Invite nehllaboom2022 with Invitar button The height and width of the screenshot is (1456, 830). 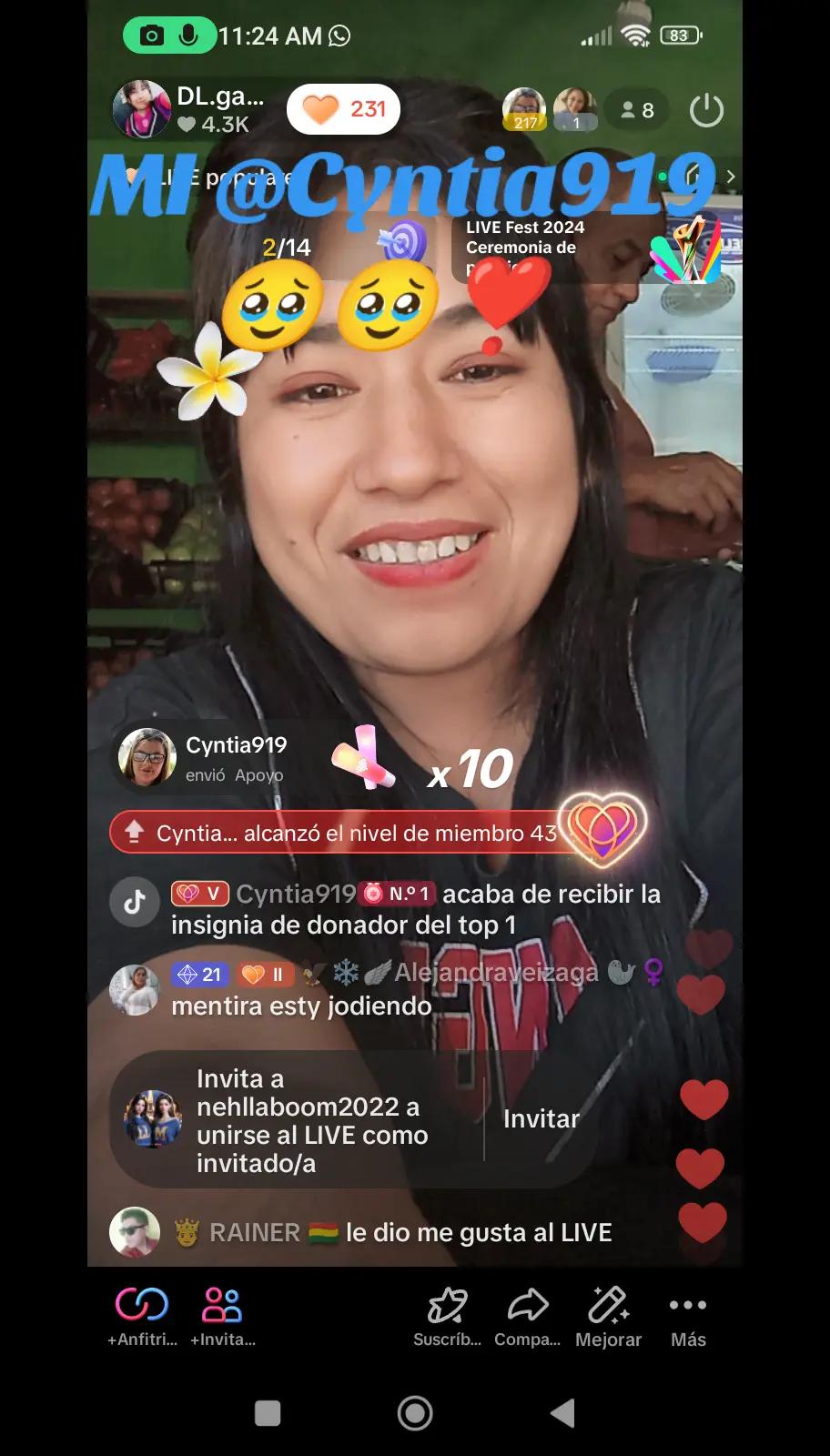click(x=542, y=1118)
